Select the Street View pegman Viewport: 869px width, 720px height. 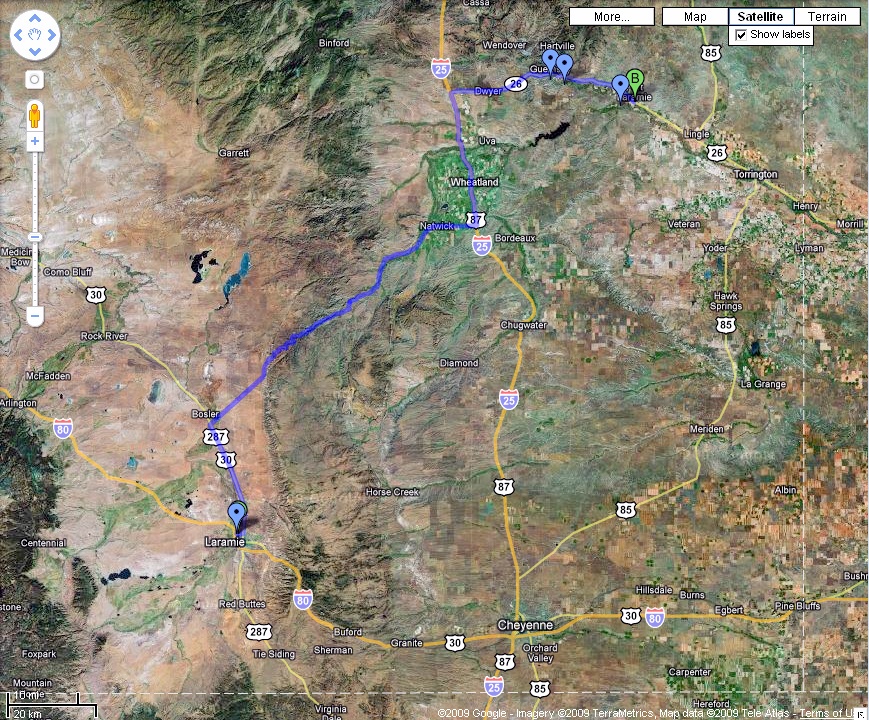(34, 113)
